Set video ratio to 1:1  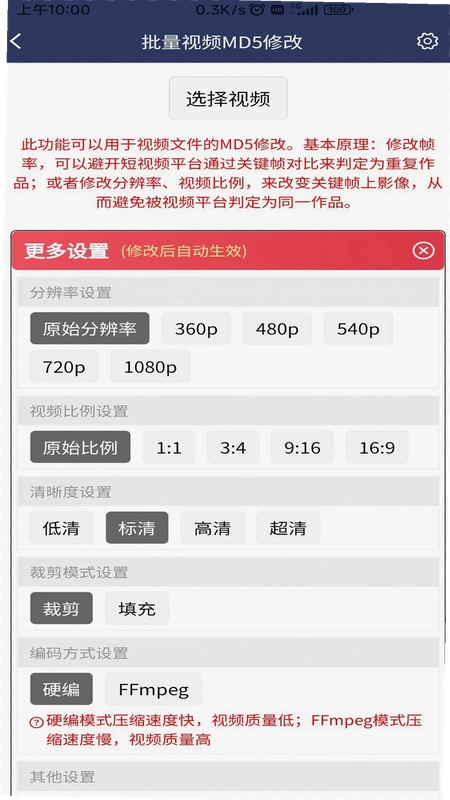coord(169,447)
